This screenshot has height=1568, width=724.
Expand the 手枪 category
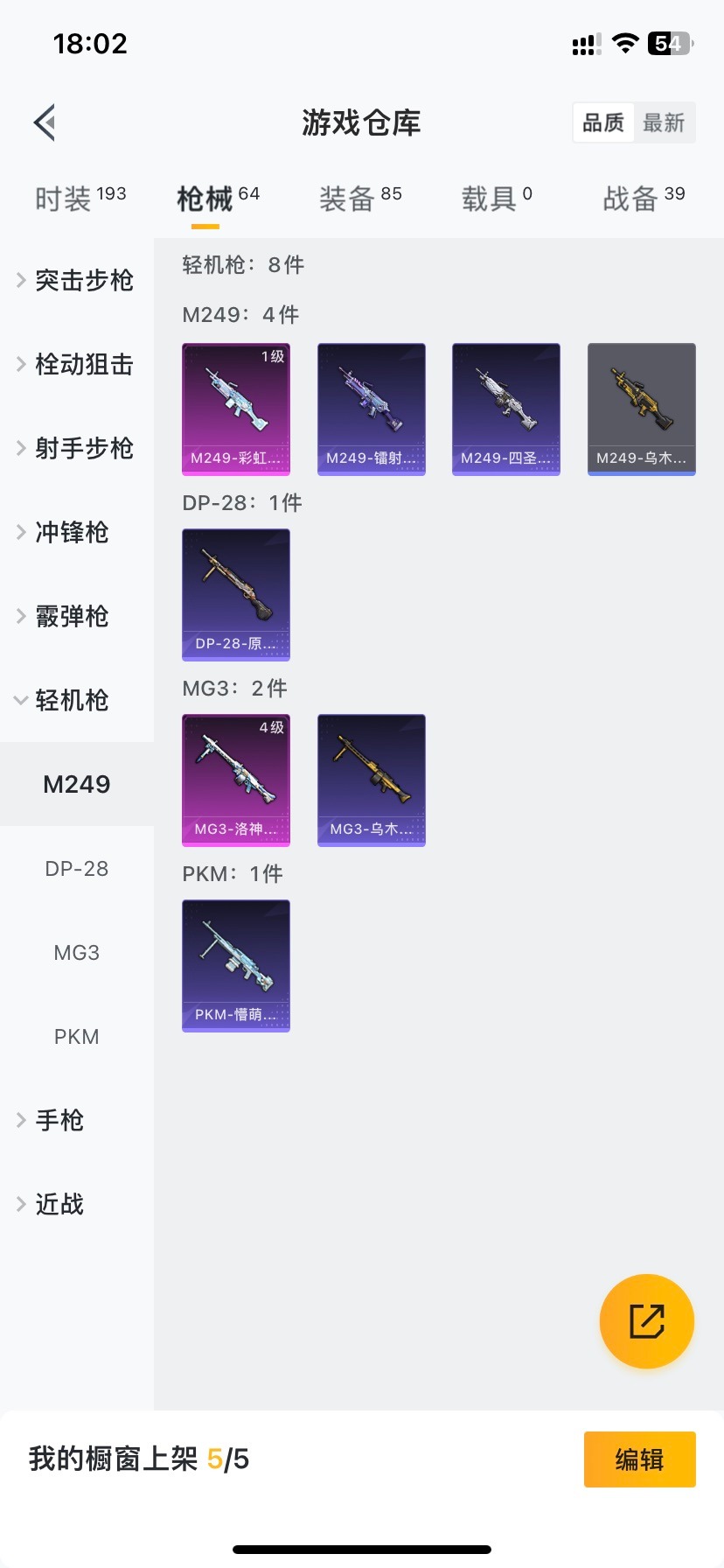coord(58,1120)
